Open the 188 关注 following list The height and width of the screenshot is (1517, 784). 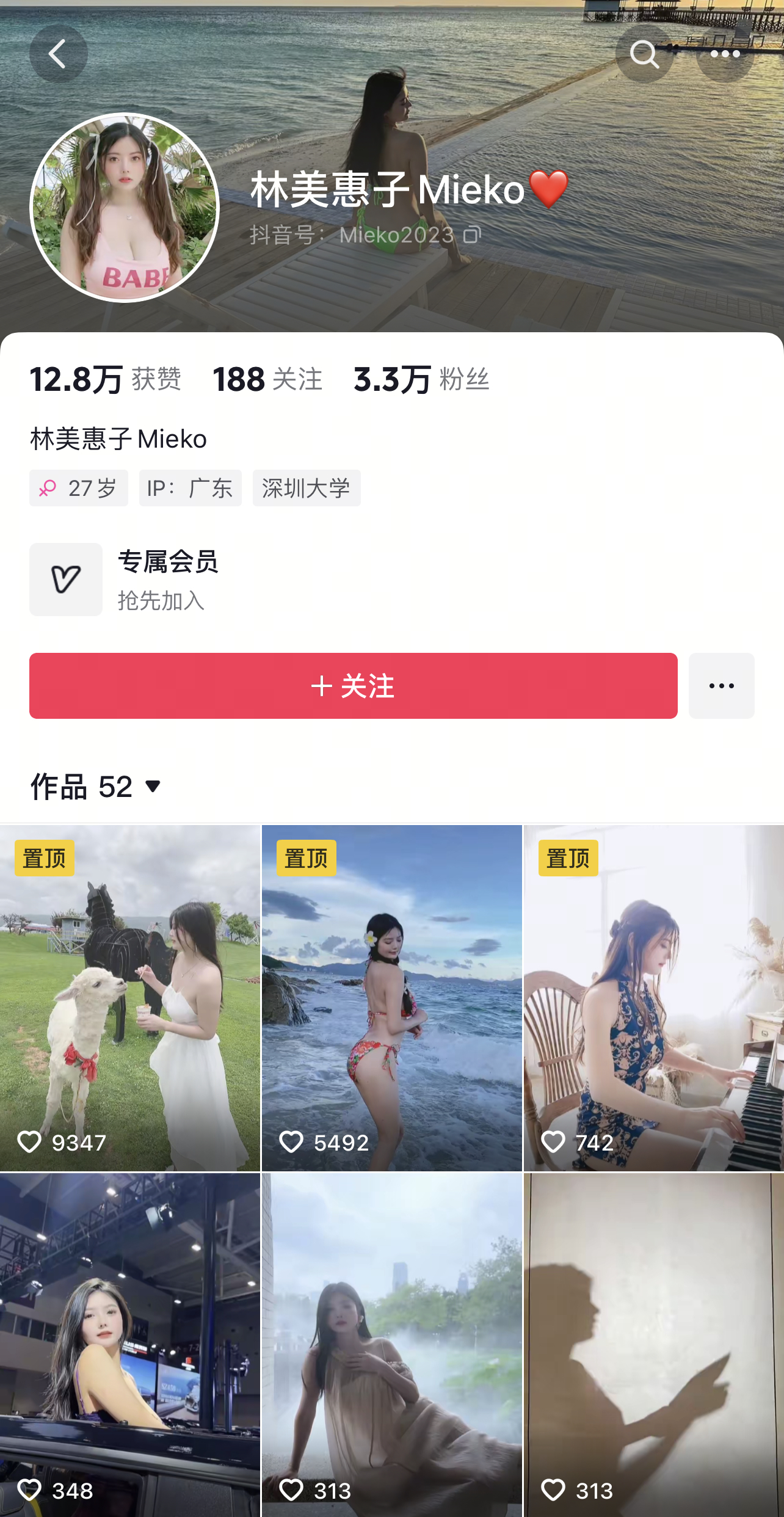tap(267, 379)
